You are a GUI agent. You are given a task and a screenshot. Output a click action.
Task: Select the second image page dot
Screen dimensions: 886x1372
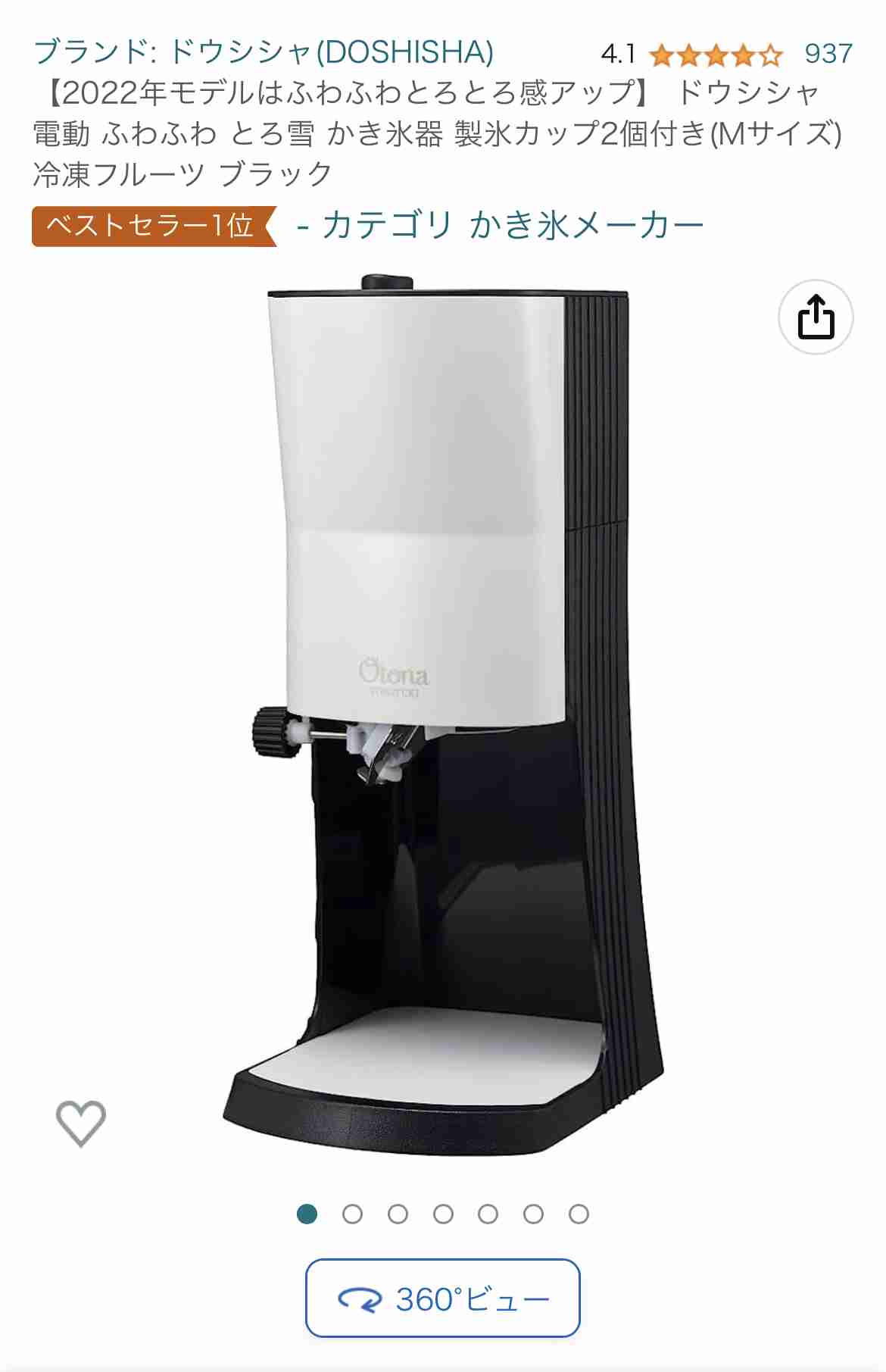352,1214
